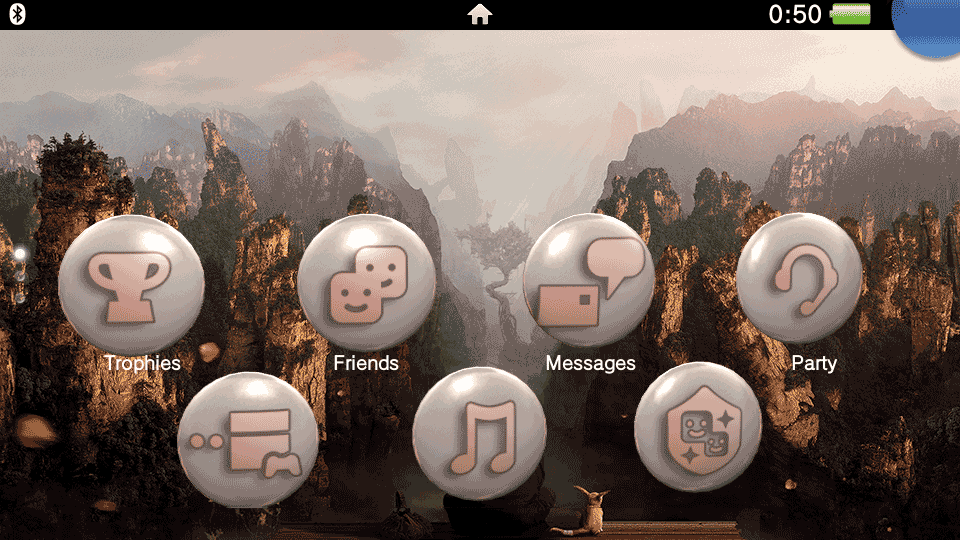Start the Party app
The height and width of the screenshot is (540, 960).
click(799, 279)
